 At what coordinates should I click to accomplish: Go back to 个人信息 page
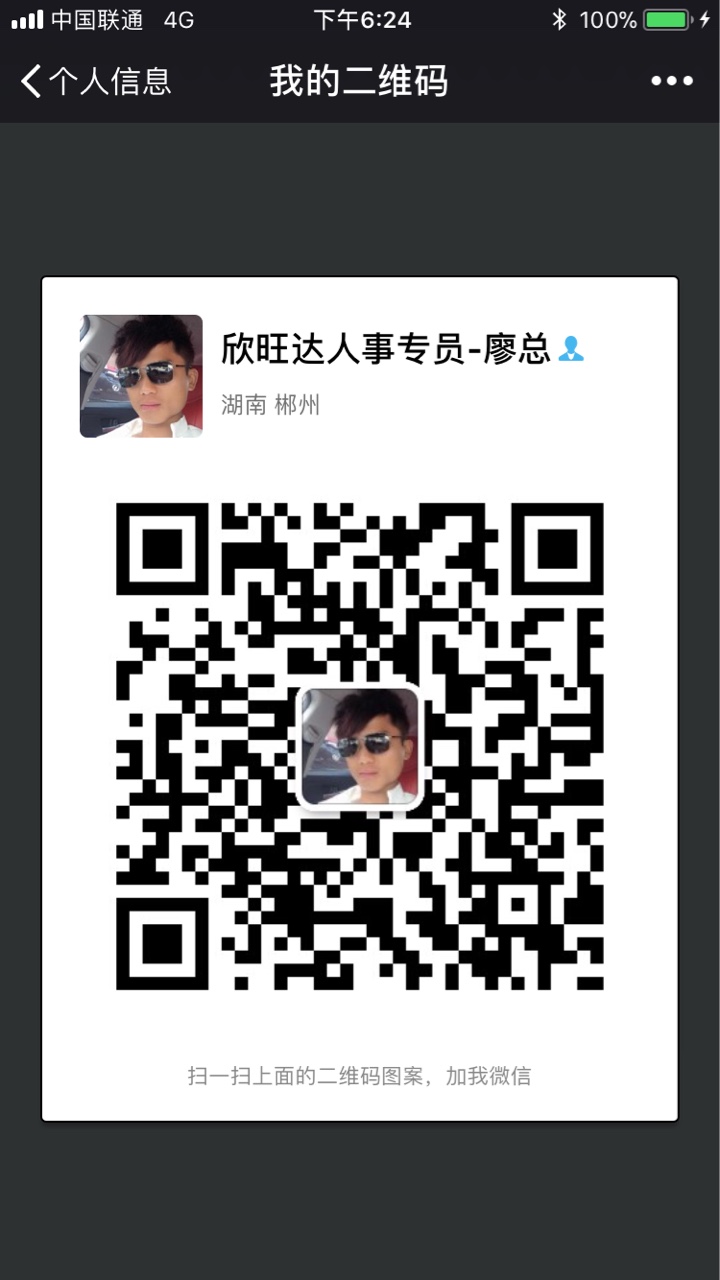tap(95, 82)
